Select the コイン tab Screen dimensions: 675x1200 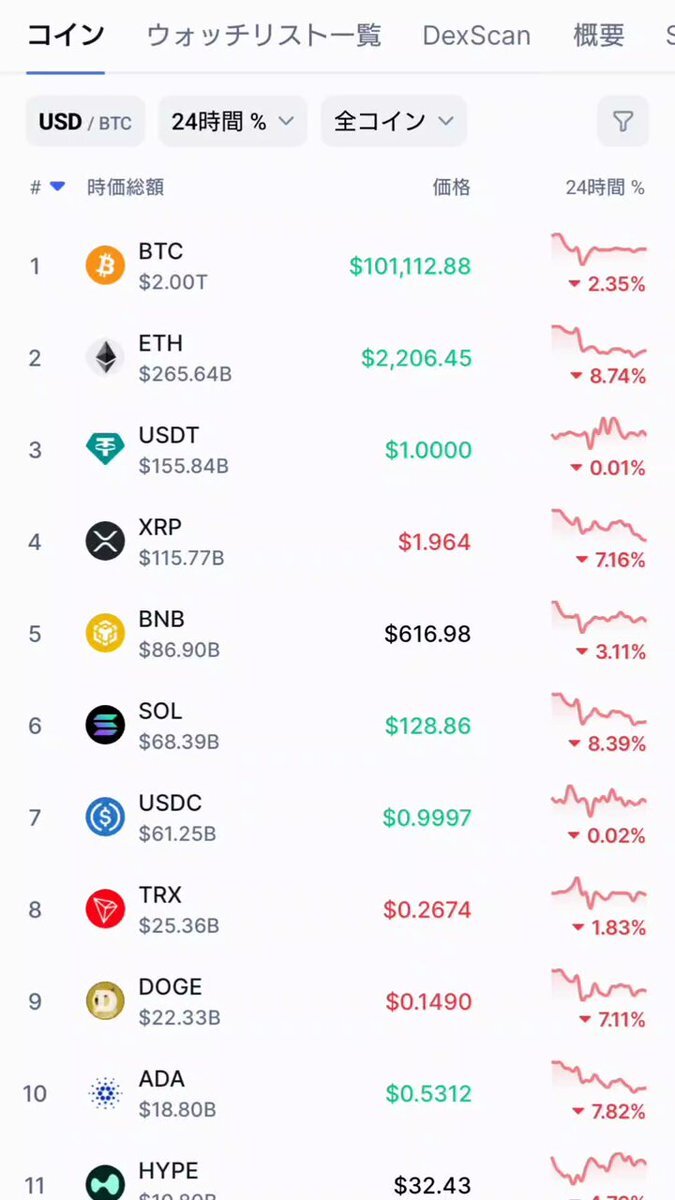point(65,36)
